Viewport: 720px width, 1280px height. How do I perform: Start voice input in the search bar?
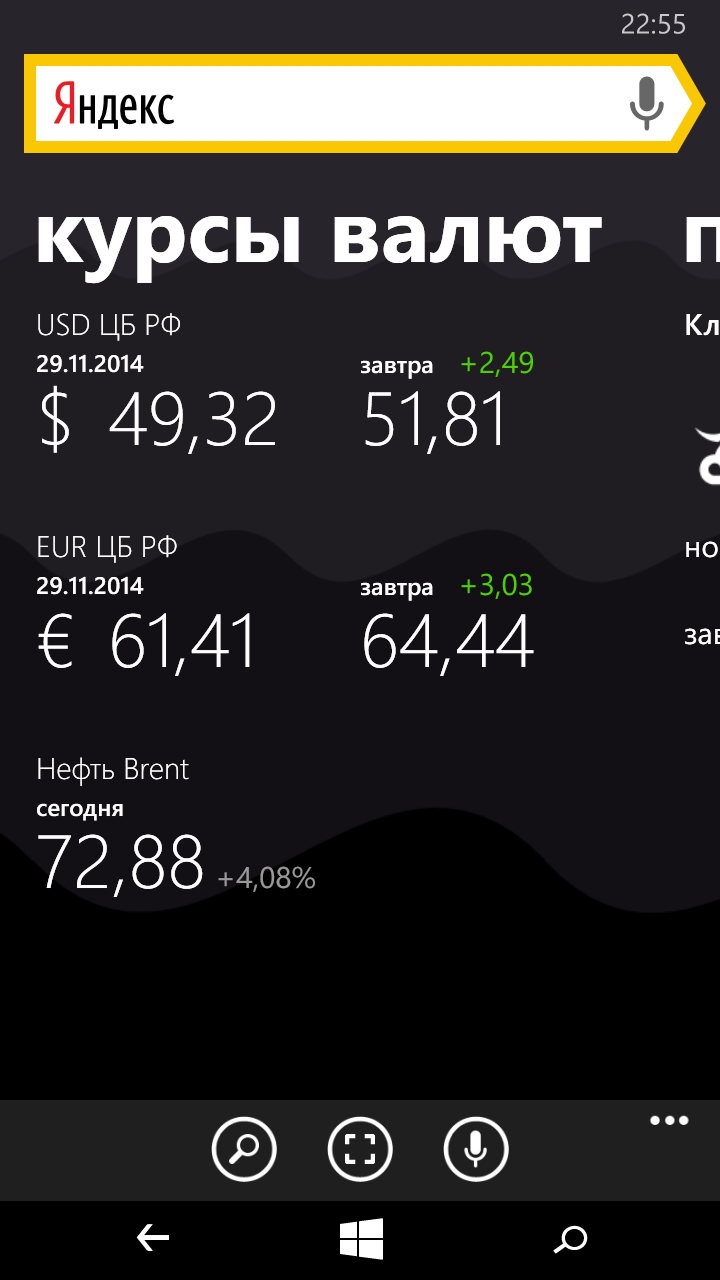[x=647, y=103]
